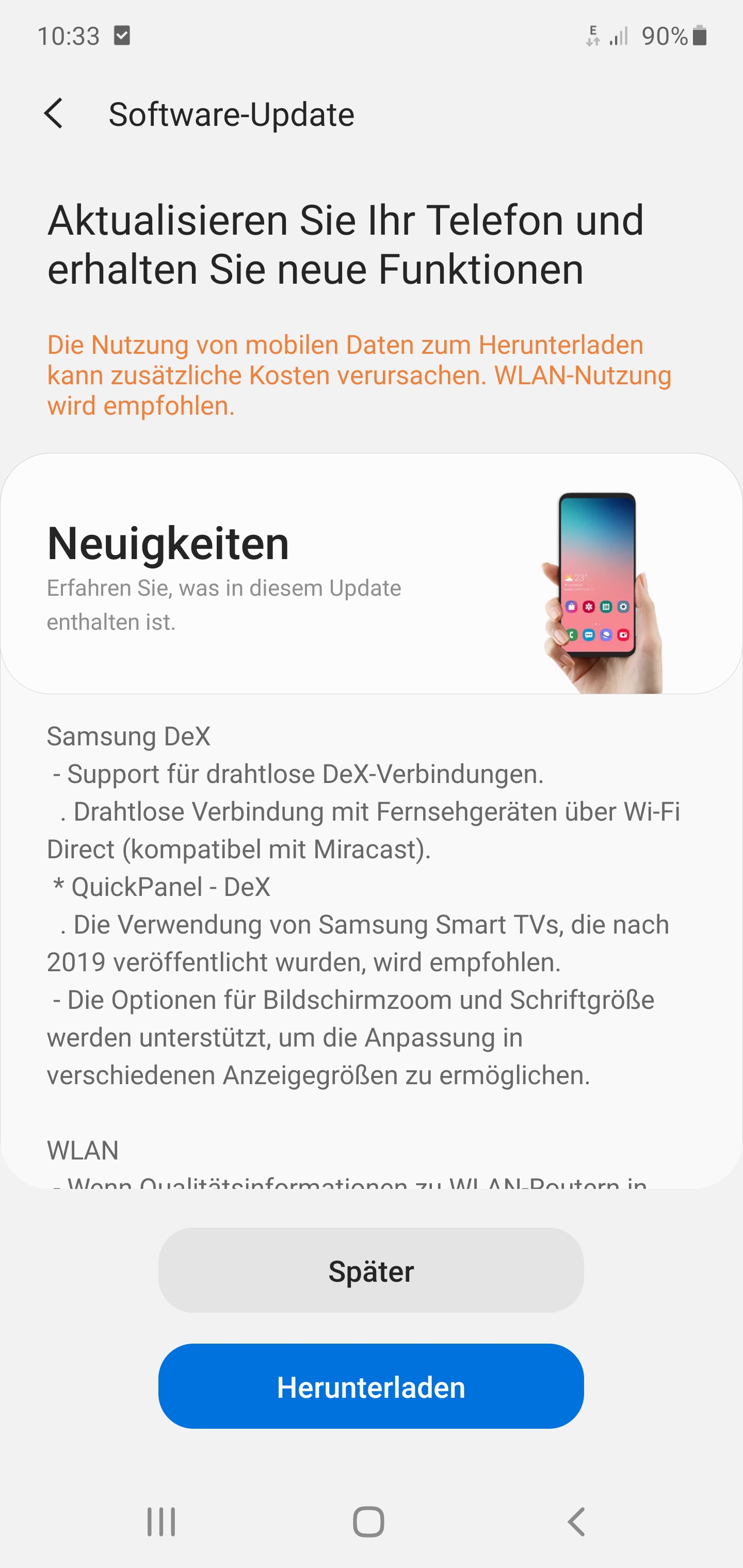Tap the QuickPanel - DeX text line
Image resolution: width=743 pixels, height=1568 pixels.
[x=162, y=887]
